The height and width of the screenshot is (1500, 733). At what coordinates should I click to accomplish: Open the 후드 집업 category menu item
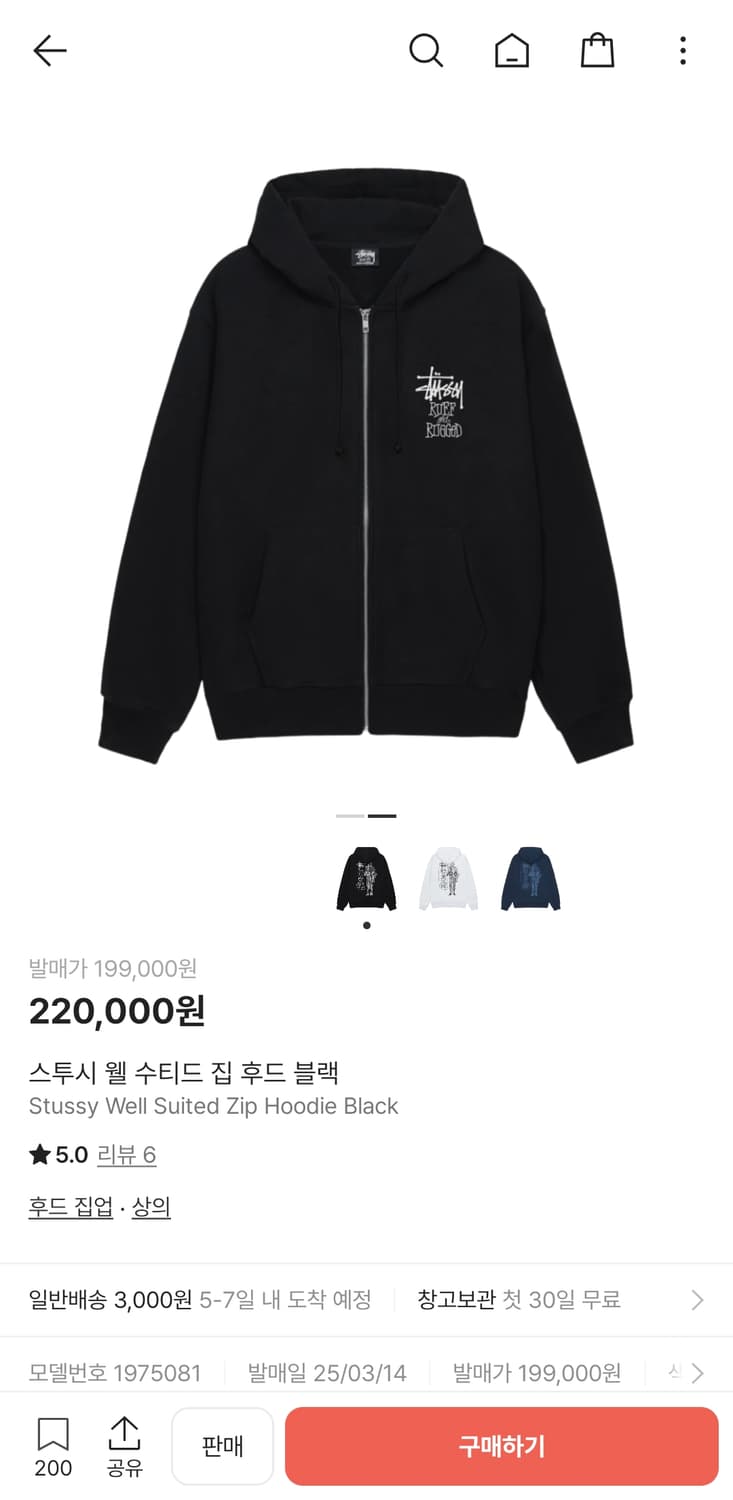[x=70, y=1206]
